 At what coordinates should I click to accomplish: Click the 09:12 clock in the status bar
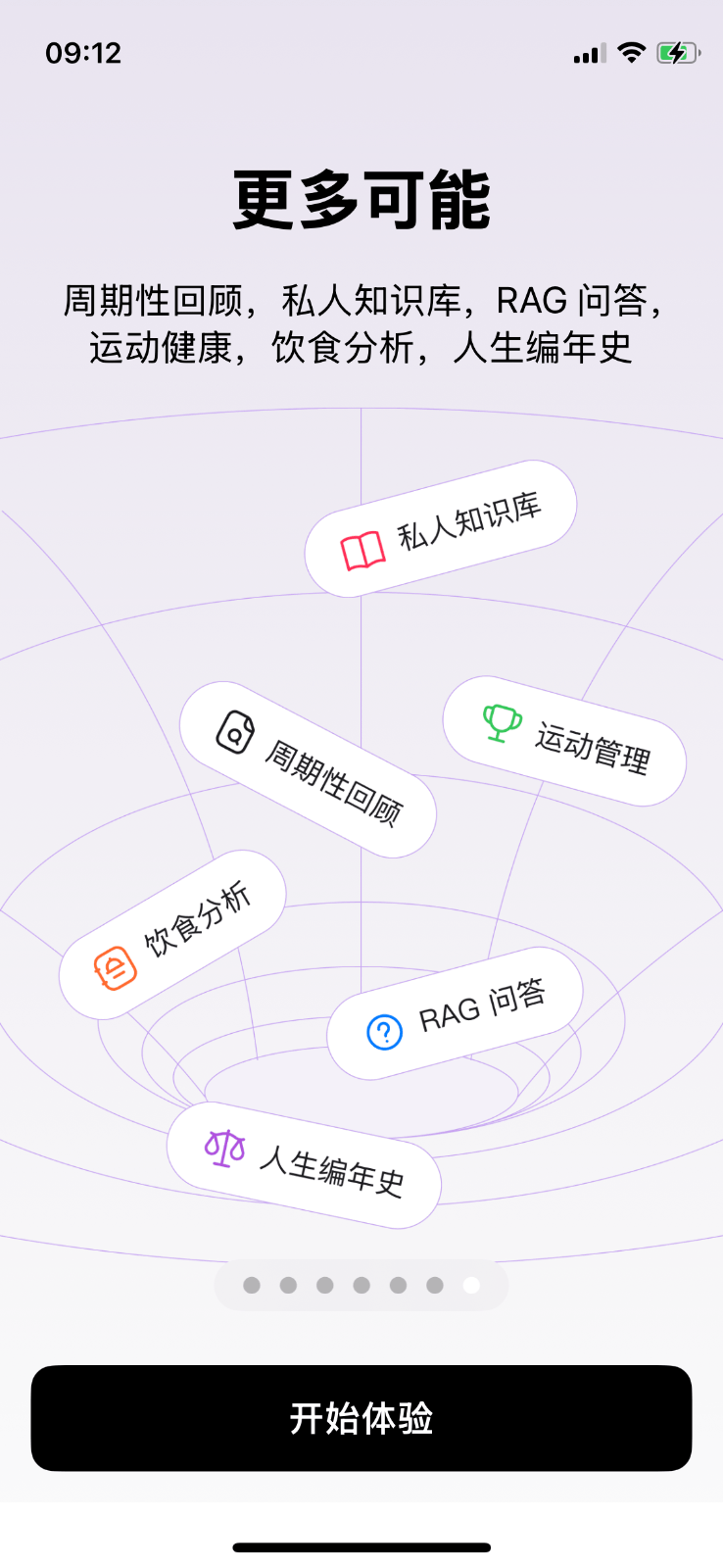click(x=83, y=53)
